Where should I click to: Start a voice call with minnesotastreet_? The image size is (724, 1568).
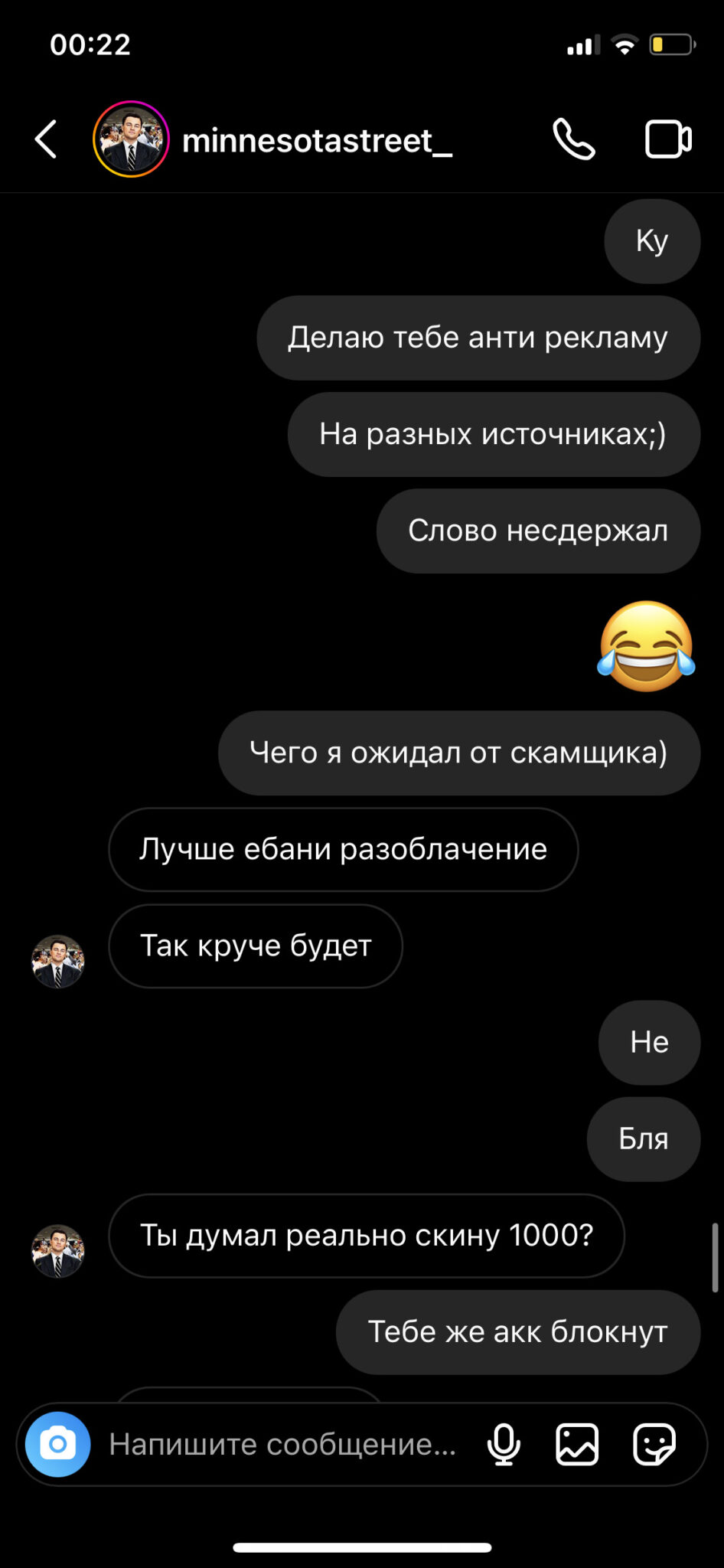click(573, 139)
